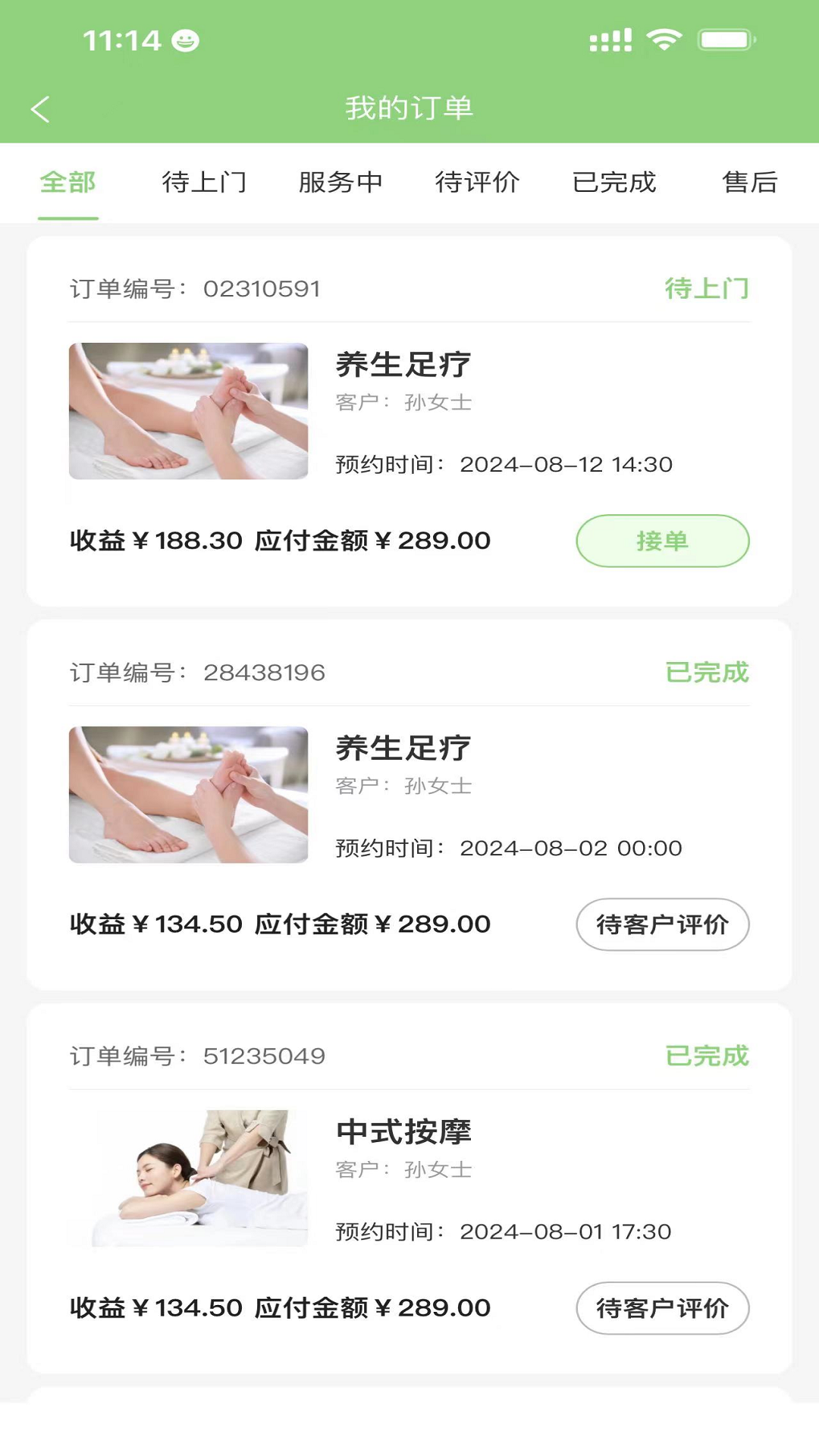Tap 接单 to accept order 02310591
This screenshot has width=819, height=1456.
click(662, 541)
